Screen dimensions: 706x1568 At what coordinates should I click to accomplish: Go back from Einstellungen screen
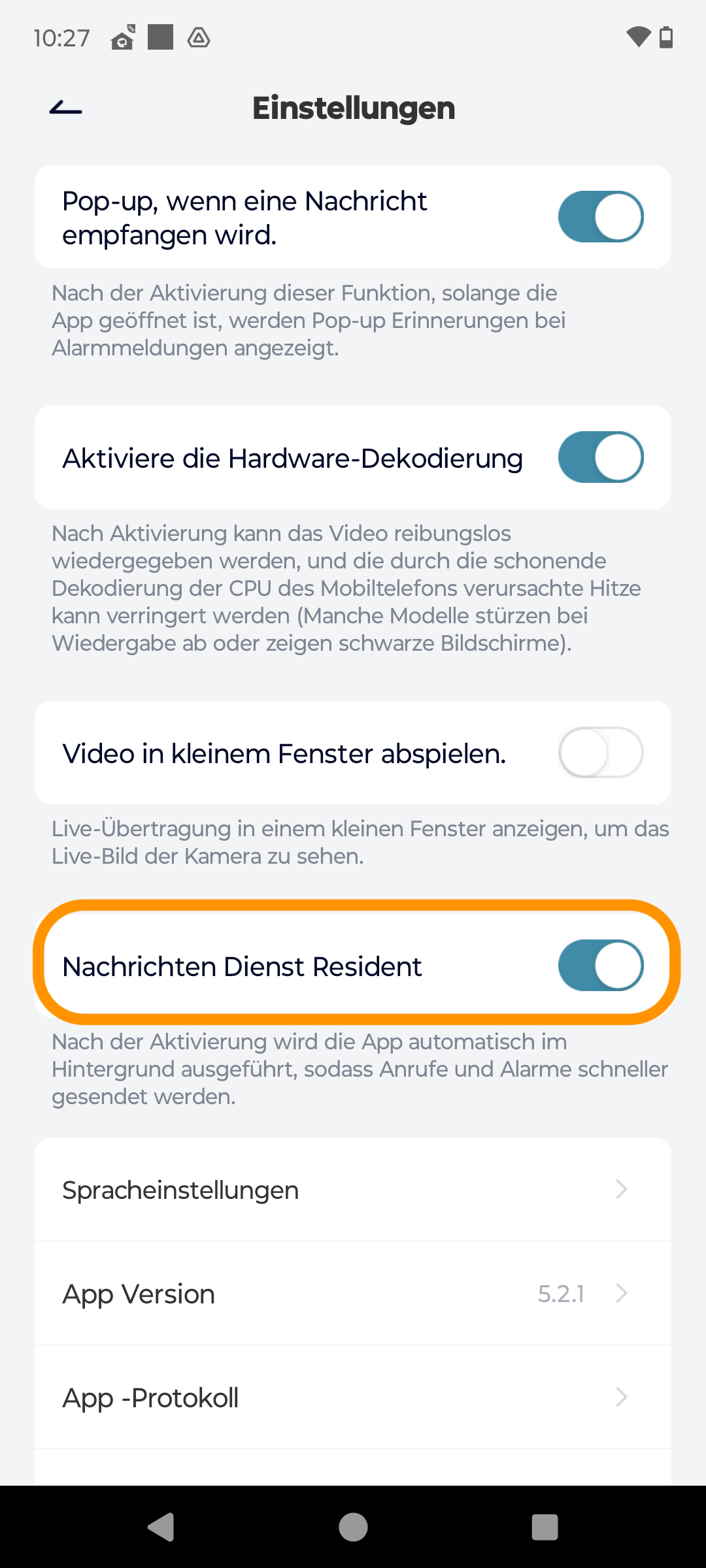(66, 108)
